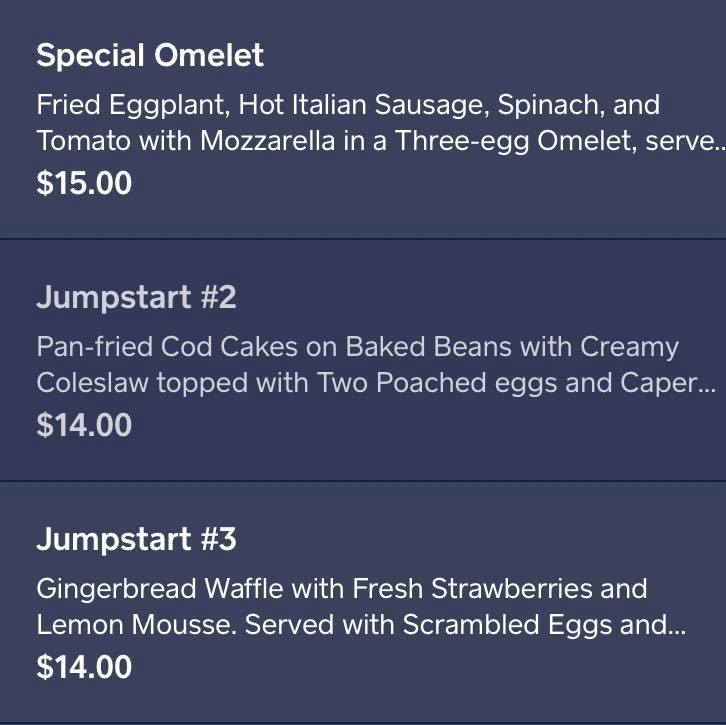Open the Special Omelet menu item

[362, 120]
